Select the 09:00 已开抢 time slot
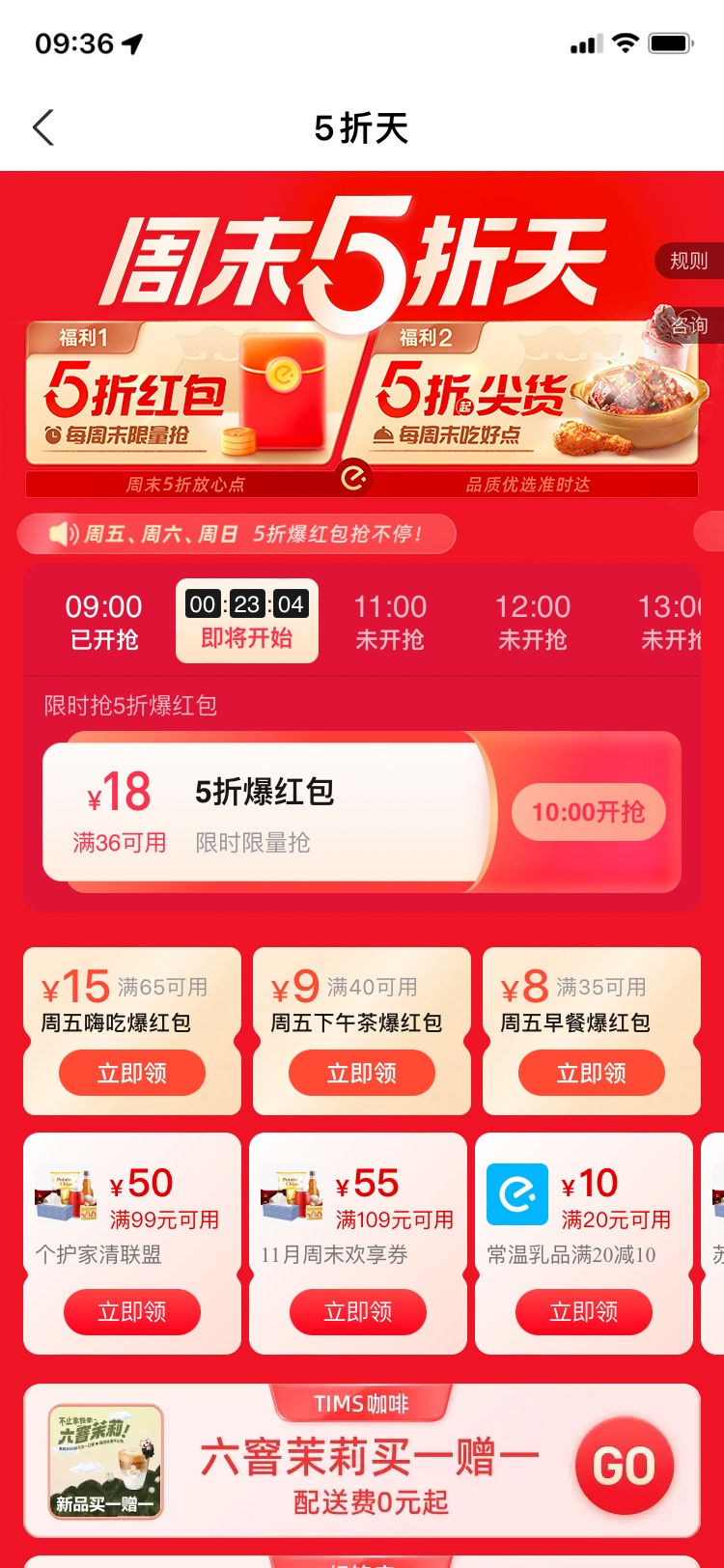 103,622
